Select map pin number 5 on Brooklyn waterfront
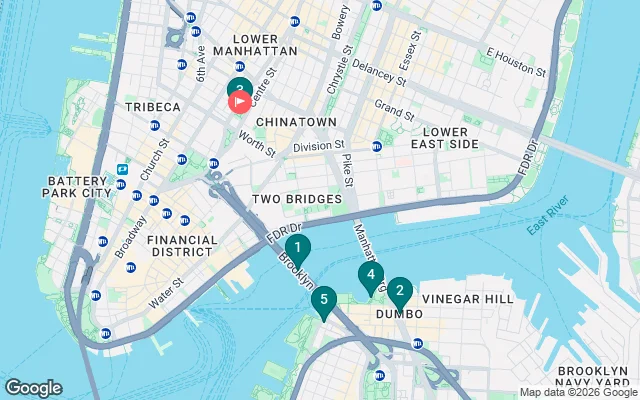Image resolution: width=640 pixels, height=400 pixels. coord(323,300)
